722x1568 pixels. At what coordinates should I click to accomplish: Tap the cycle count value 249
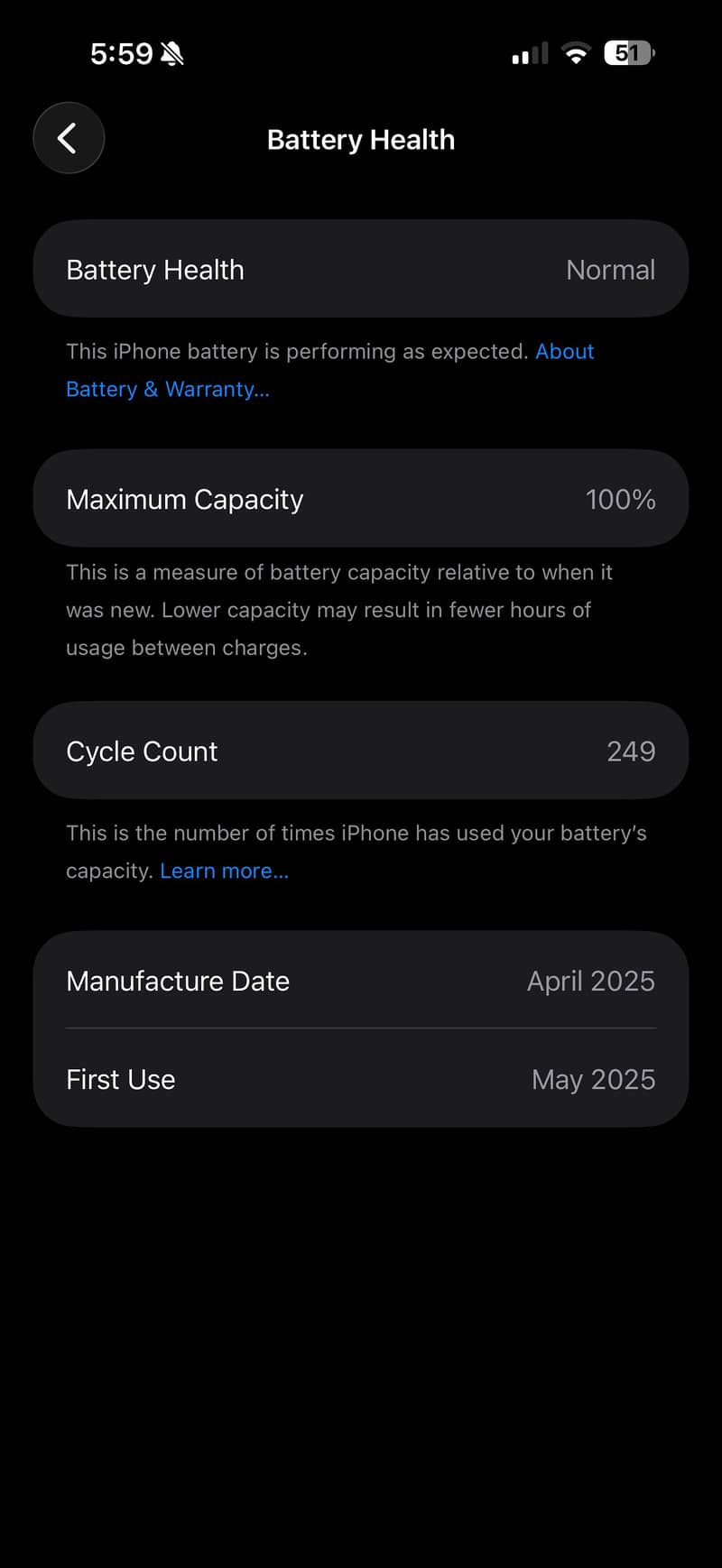click(631, 750)
